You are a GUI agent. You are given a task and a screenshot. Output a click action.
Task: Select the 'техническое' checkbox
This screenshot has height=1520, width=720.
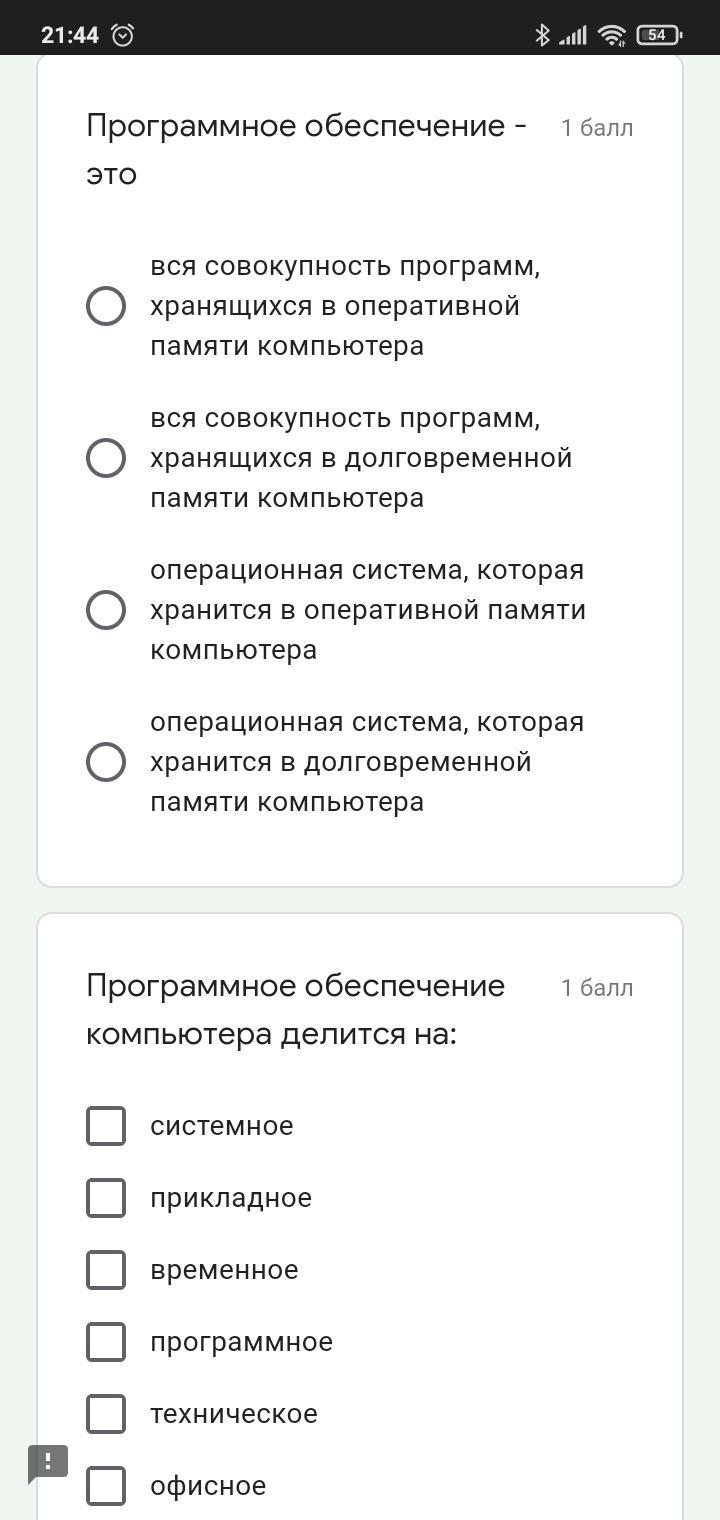(106, 1414)
